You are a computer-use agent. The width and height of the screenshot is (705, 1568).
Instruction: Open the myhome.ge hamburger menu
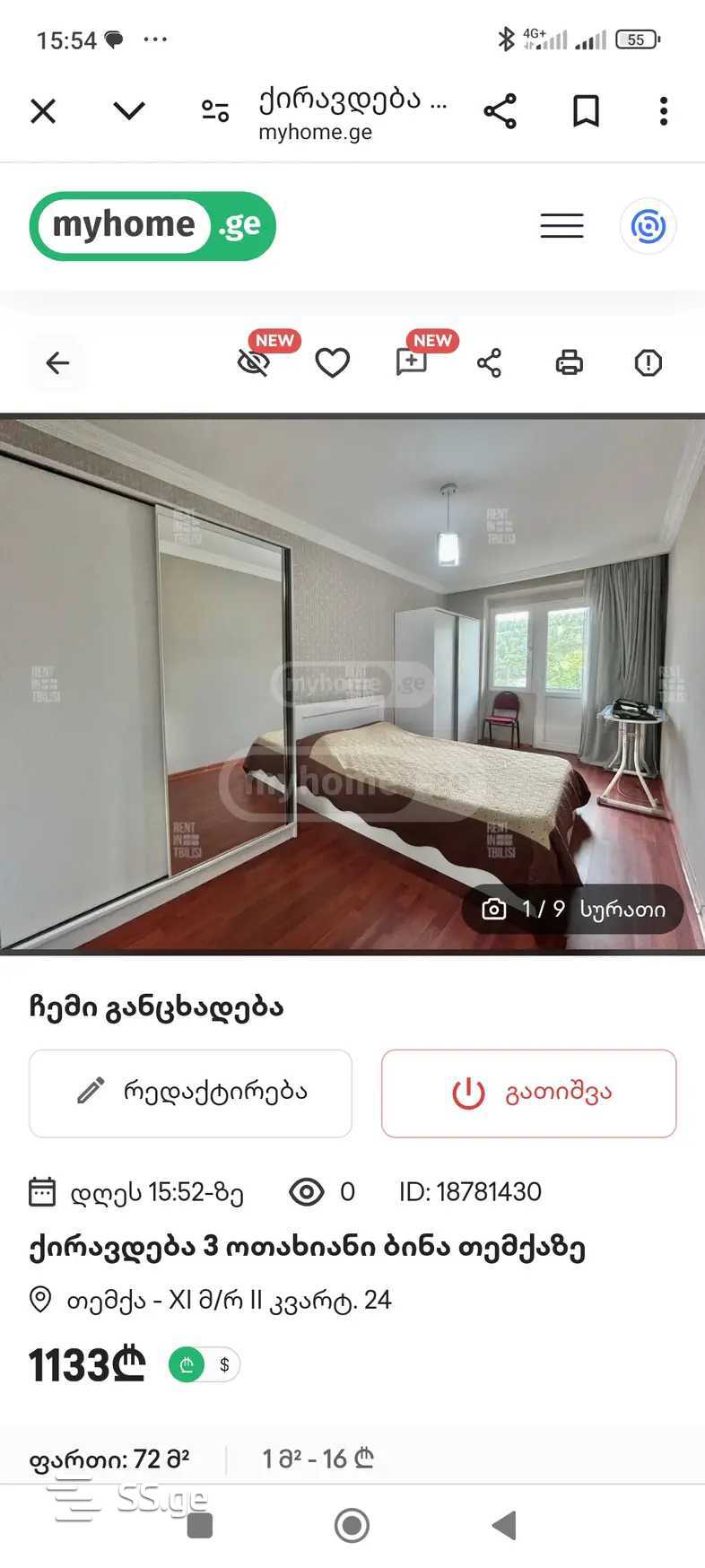[561, 225]
